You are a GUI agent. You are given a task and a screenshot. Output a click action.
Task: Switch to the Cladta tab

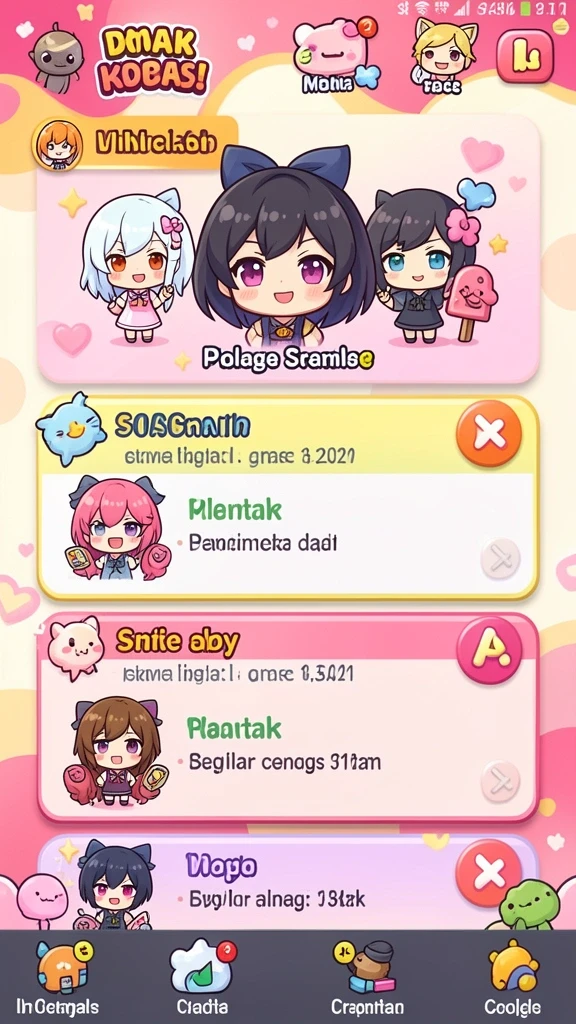pos(202,977)
